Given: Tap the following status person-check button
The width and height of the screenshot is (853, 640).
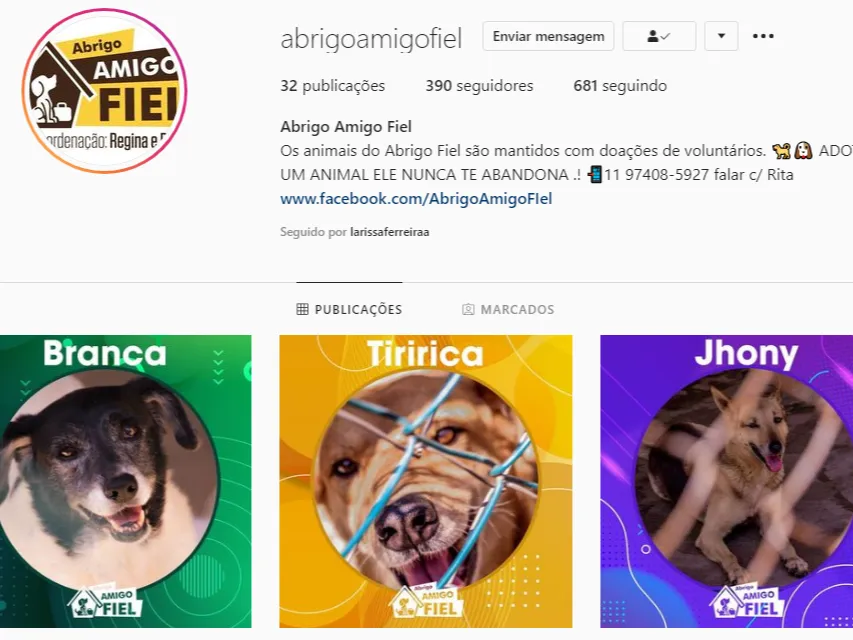Looking at the screenshot, I should (658, 36).
